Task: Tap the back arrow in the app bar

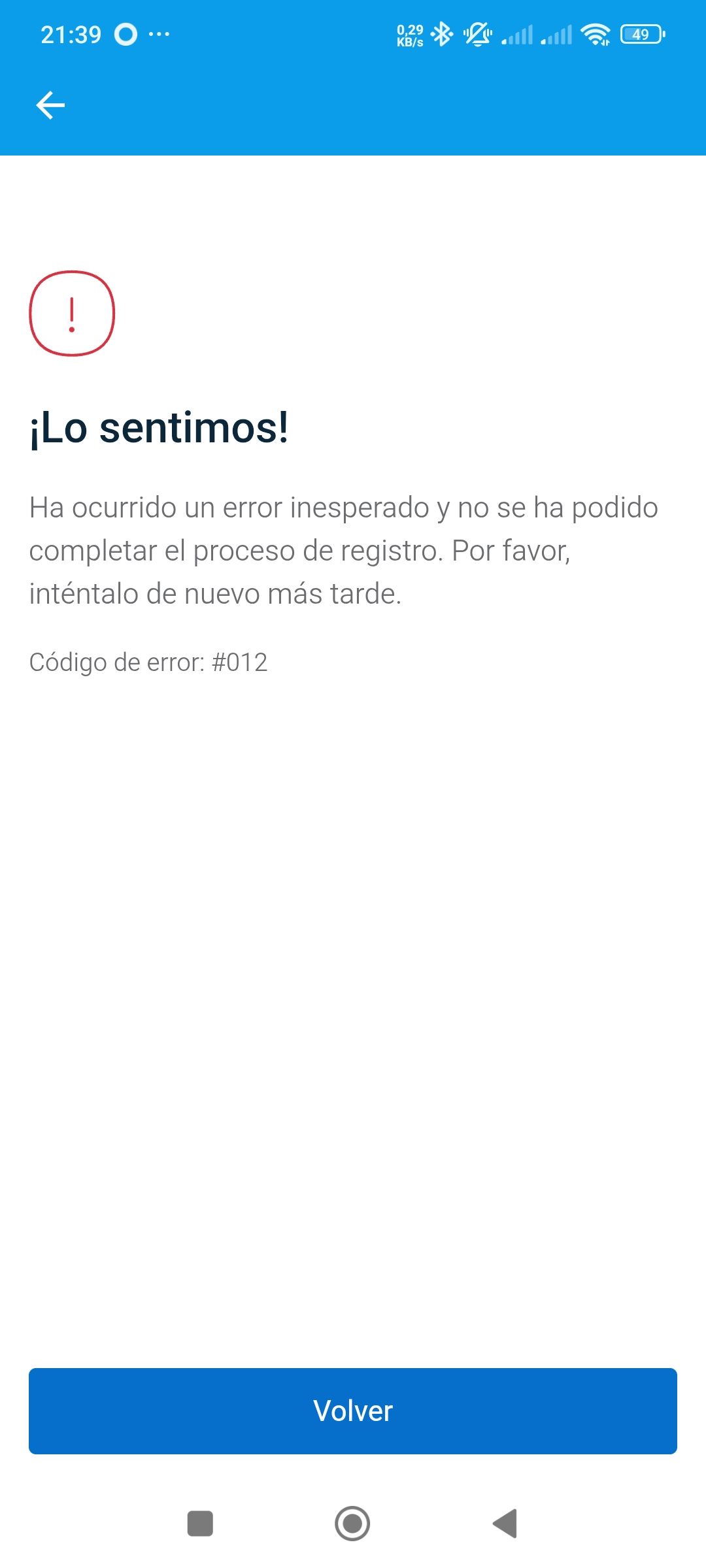Action: click(50, 105)
